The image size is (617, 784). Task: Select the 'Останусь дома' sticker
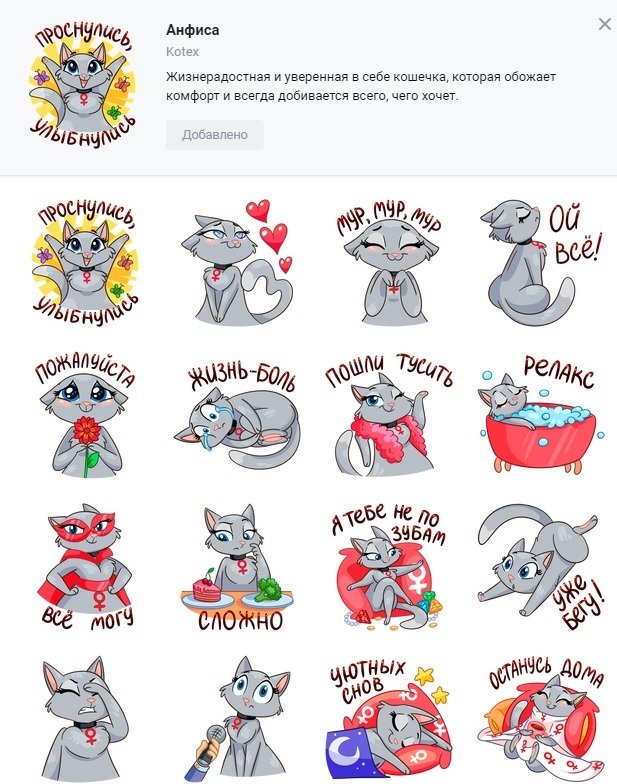541,720
